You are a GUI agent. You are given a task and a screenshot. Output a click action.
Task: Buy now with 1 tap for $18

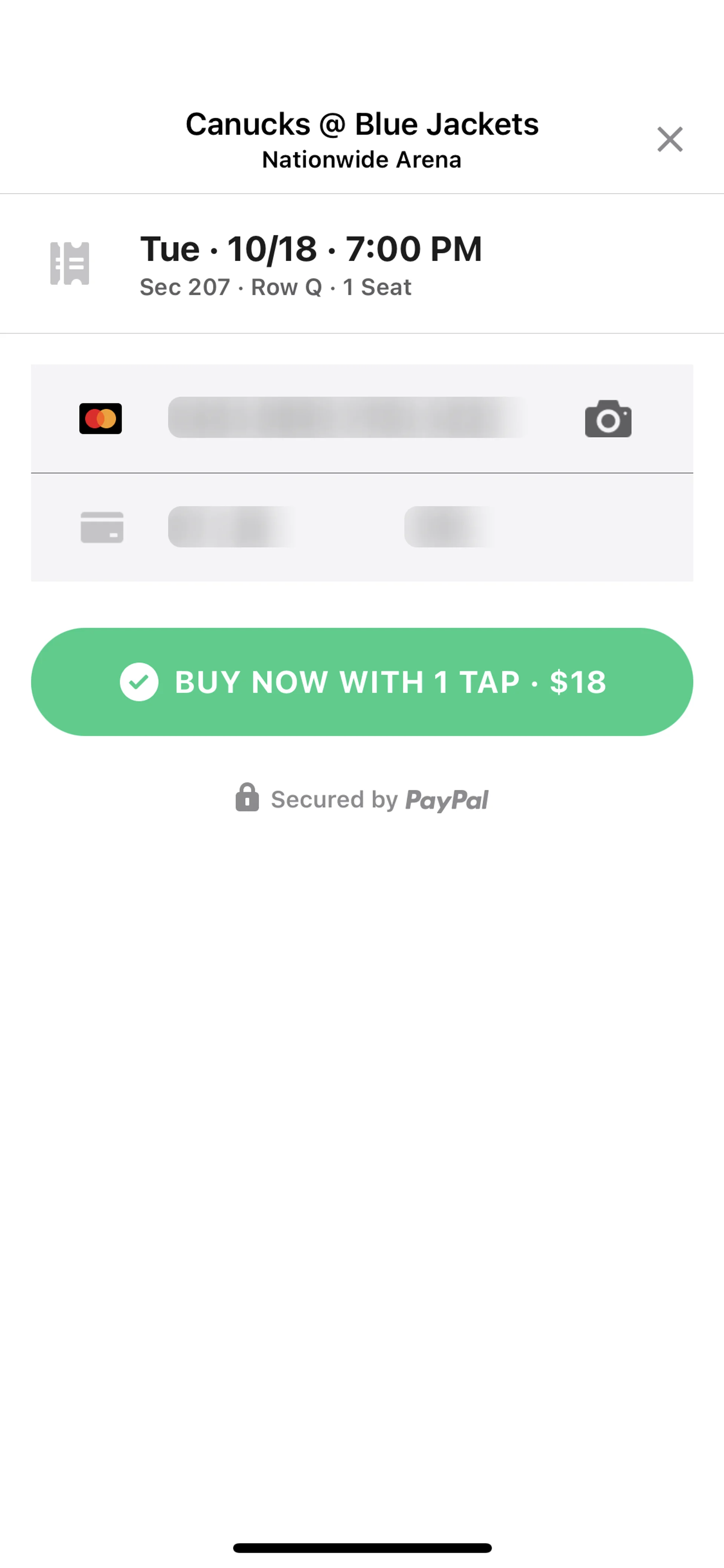pos(362,682)
